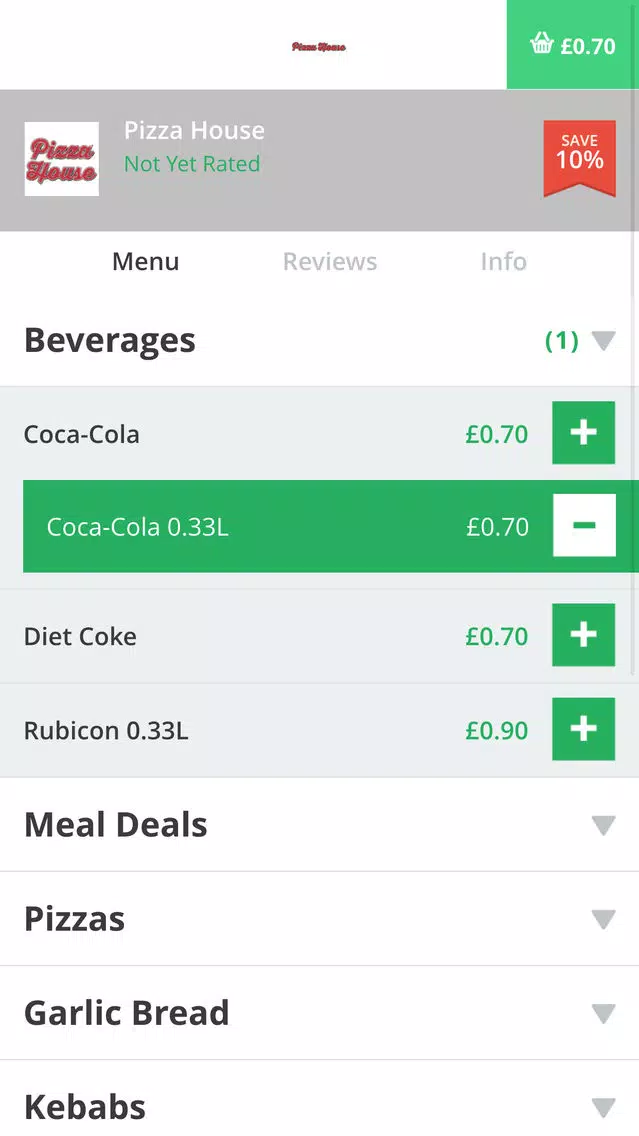Collapse the Beverages section
639x1136 pixels.
pyautogui.click(x=319, y=340)
